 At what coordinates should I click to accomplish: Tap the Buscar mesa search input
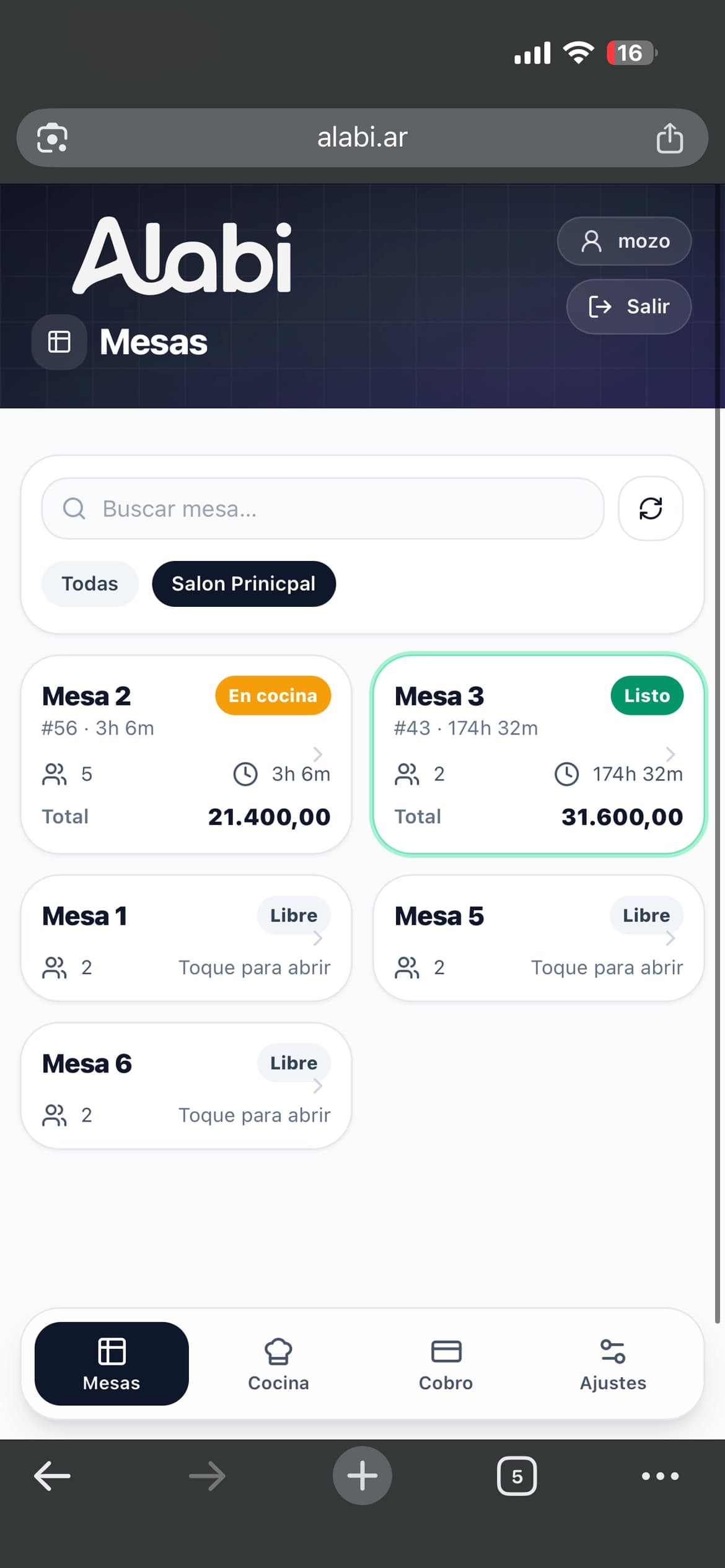pyautogui.click(x=322, y=508)
